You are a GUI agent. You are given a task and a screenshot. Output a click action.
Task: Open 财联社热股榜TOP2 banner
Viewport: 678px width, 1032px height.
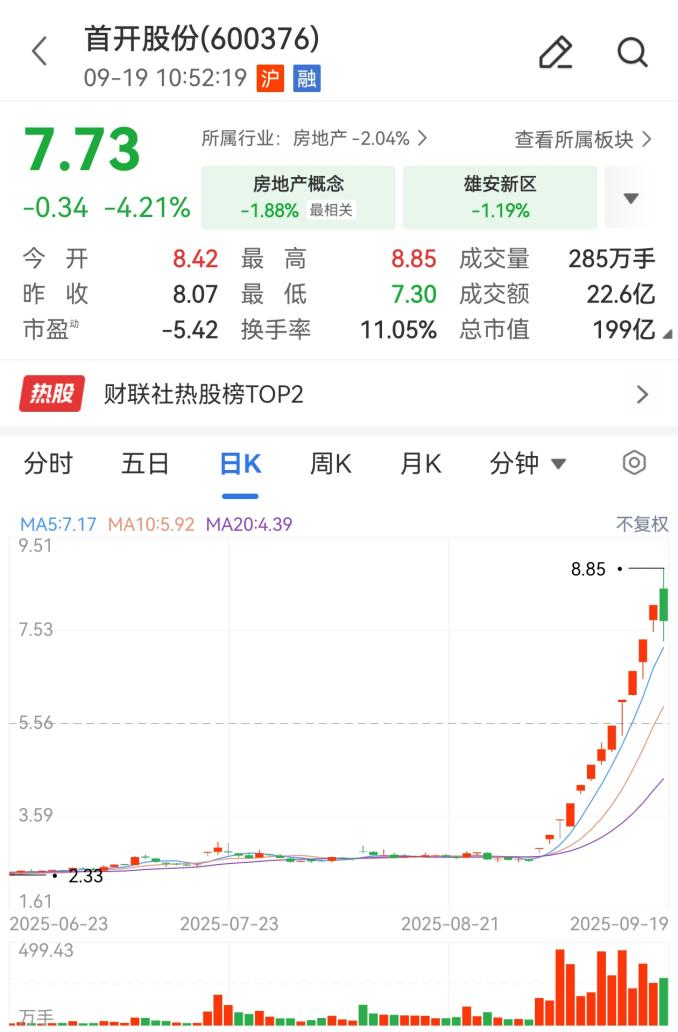[x=338, y=394]
